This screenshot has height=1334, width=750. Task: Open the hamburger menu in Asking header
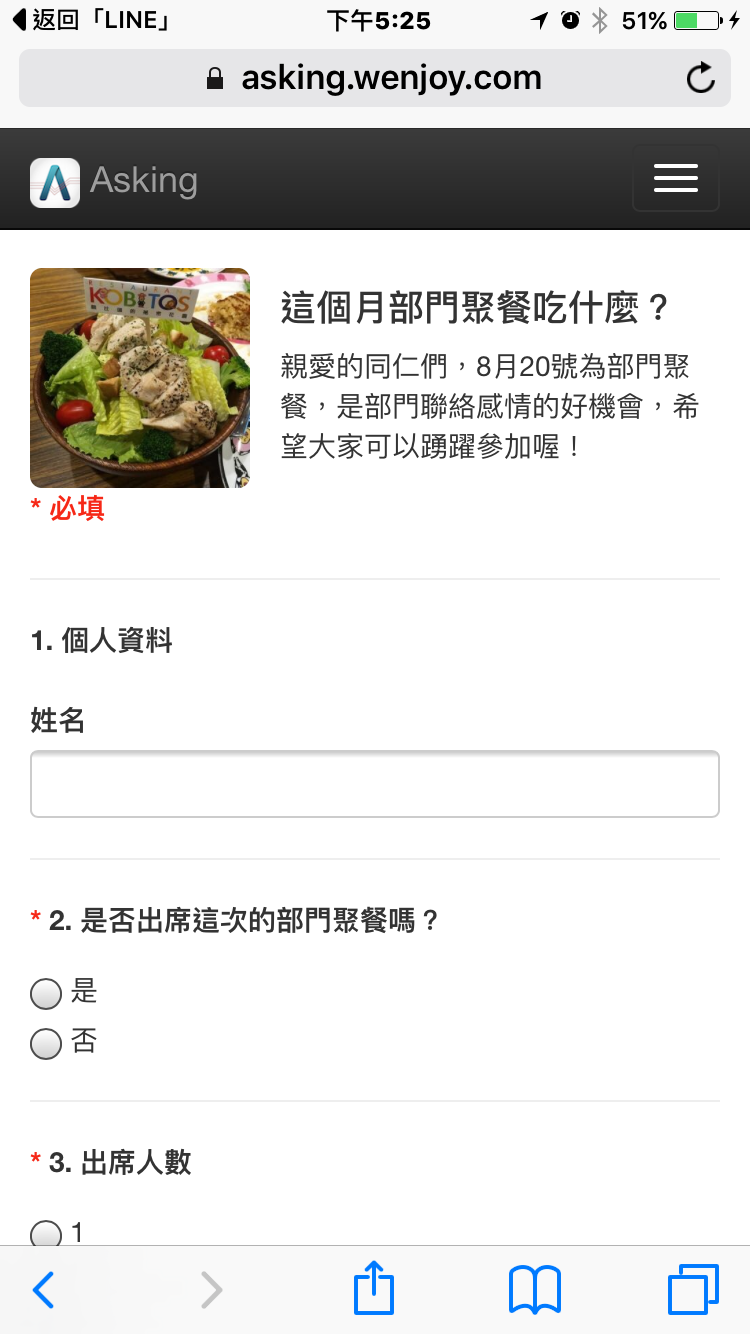pyautogui.click(x=675, y=179)
